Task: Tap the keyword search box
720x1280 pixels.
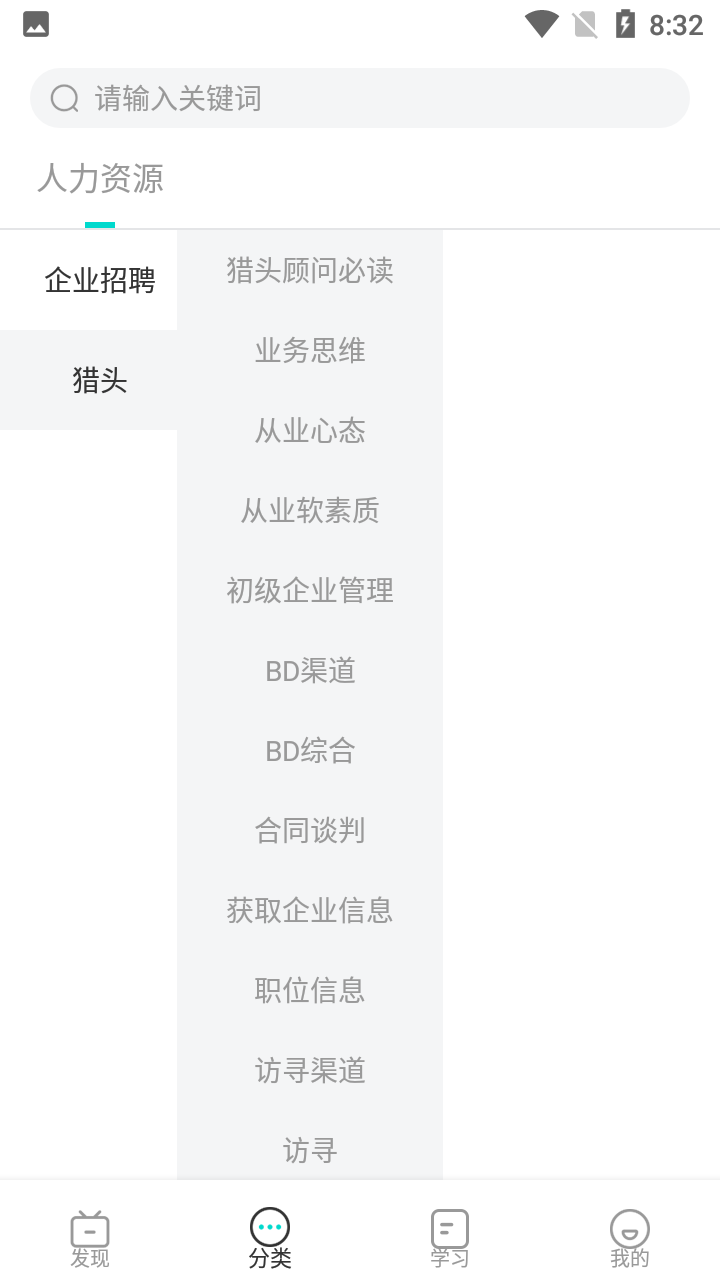Action: pyautogui.click(x=360, y=98)
